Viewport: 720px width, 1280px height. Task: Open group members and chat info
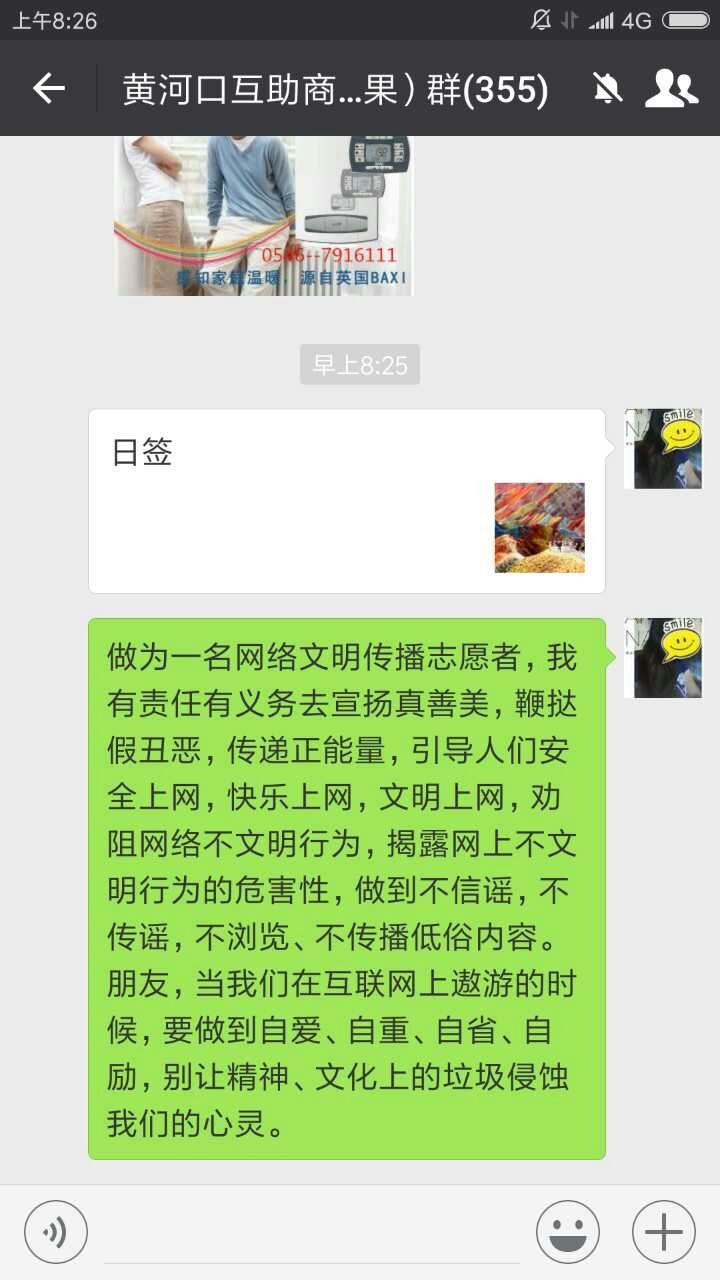[671, 89]
